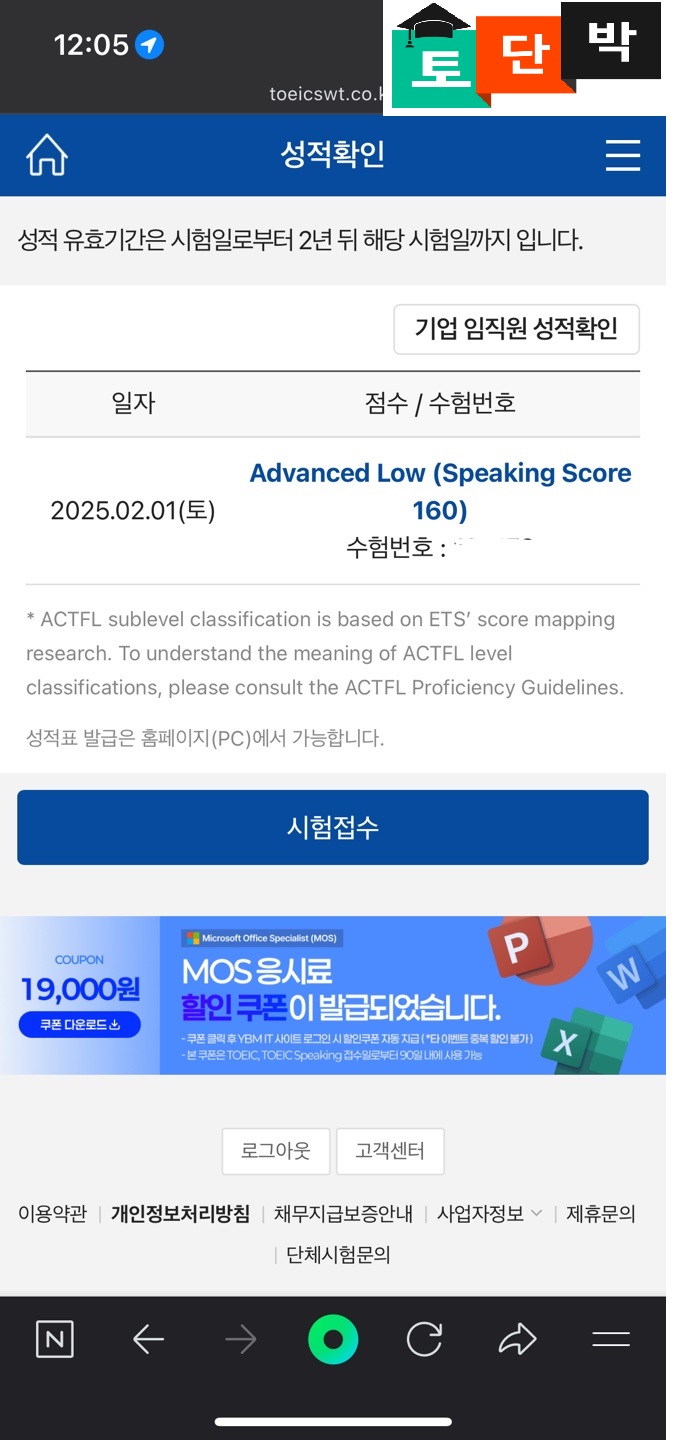Tap the green Naver search circle

tap(333, 1340)
